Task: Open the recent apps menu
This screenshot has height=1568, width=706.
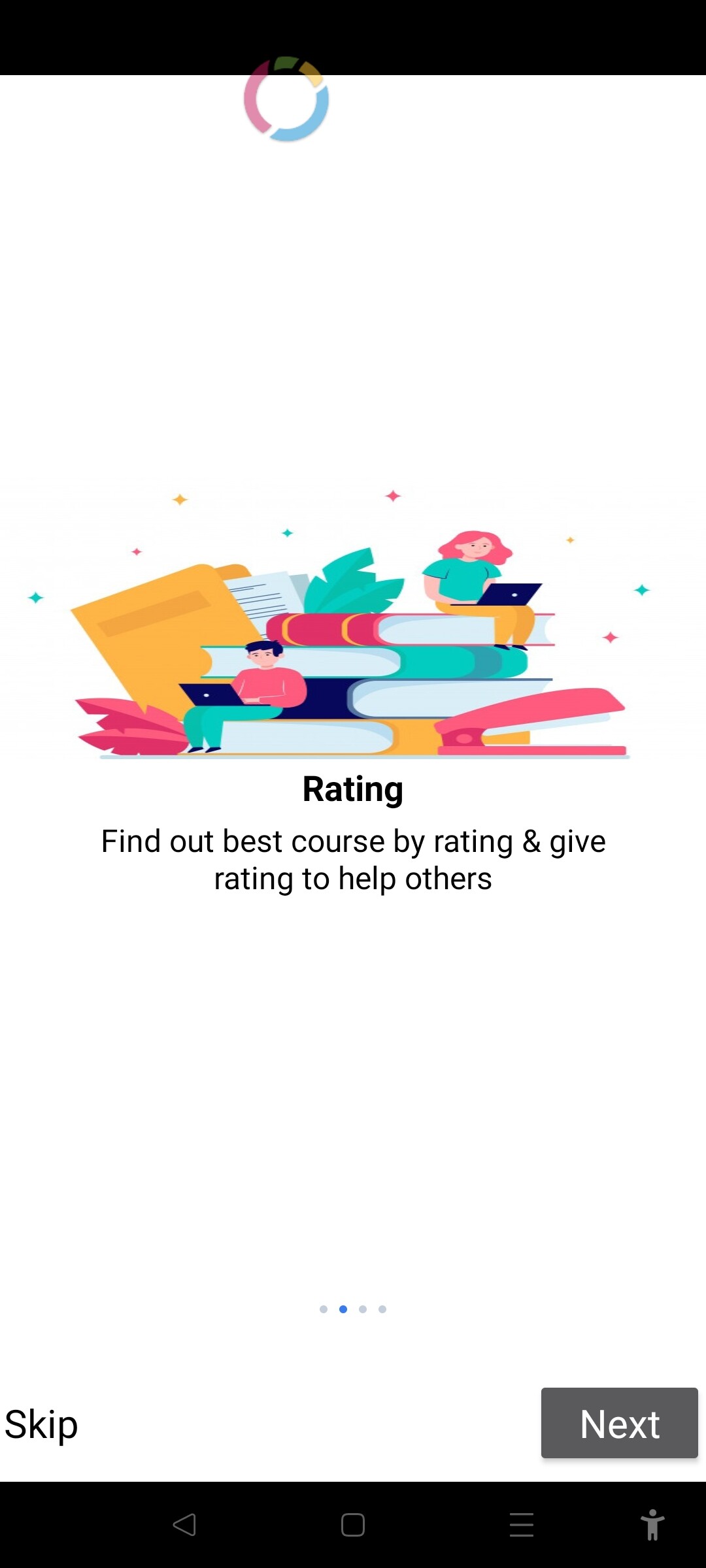Action: 522,1525
